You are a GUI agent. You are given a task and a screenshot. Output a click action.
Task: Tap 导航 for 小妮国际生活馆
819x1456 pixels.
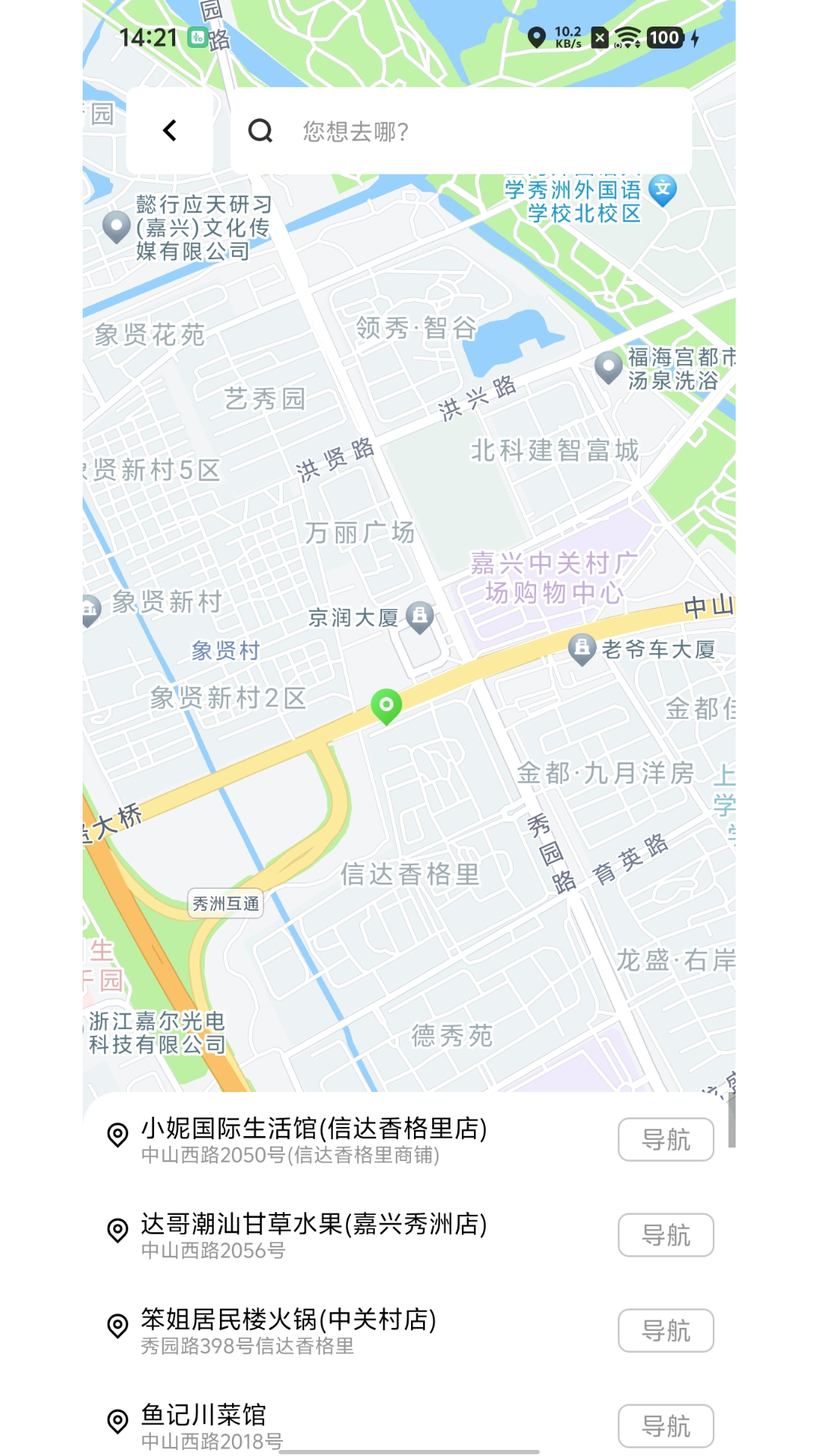tap(666, 1139)
